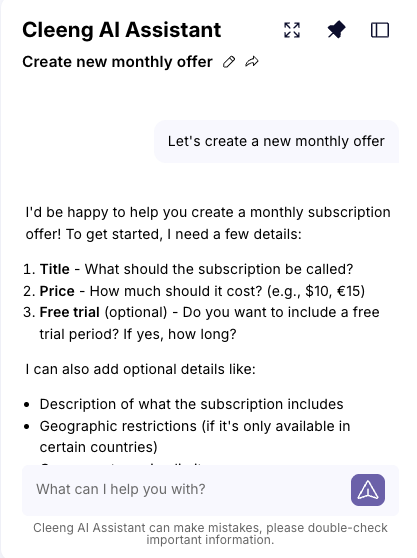Screen dimensions: 417x558
Task: Expand the assistant to full screen
Action: click(292, 30)
